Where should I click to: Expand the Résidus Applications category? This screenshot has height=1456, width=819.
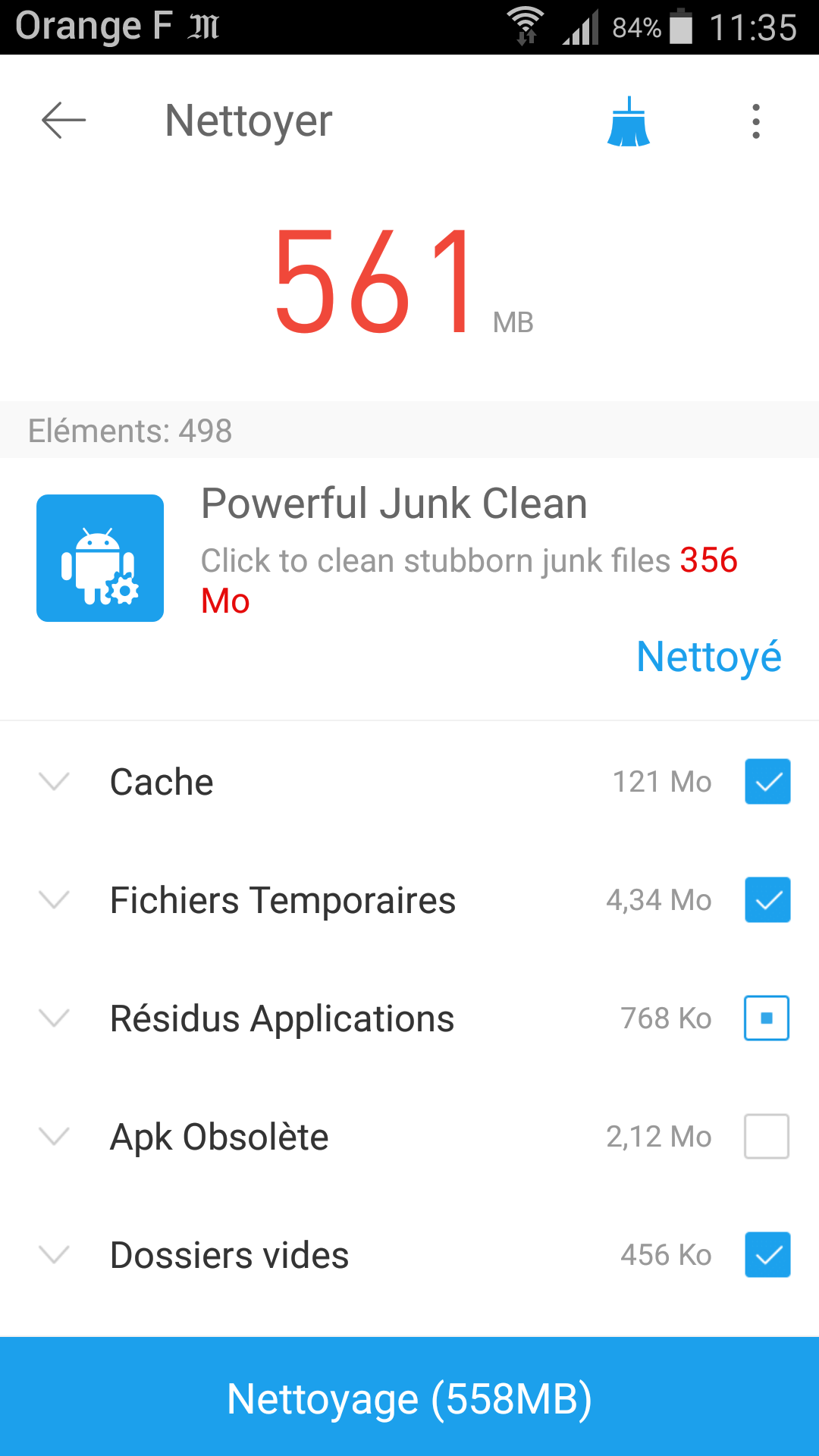(55, 1018)
